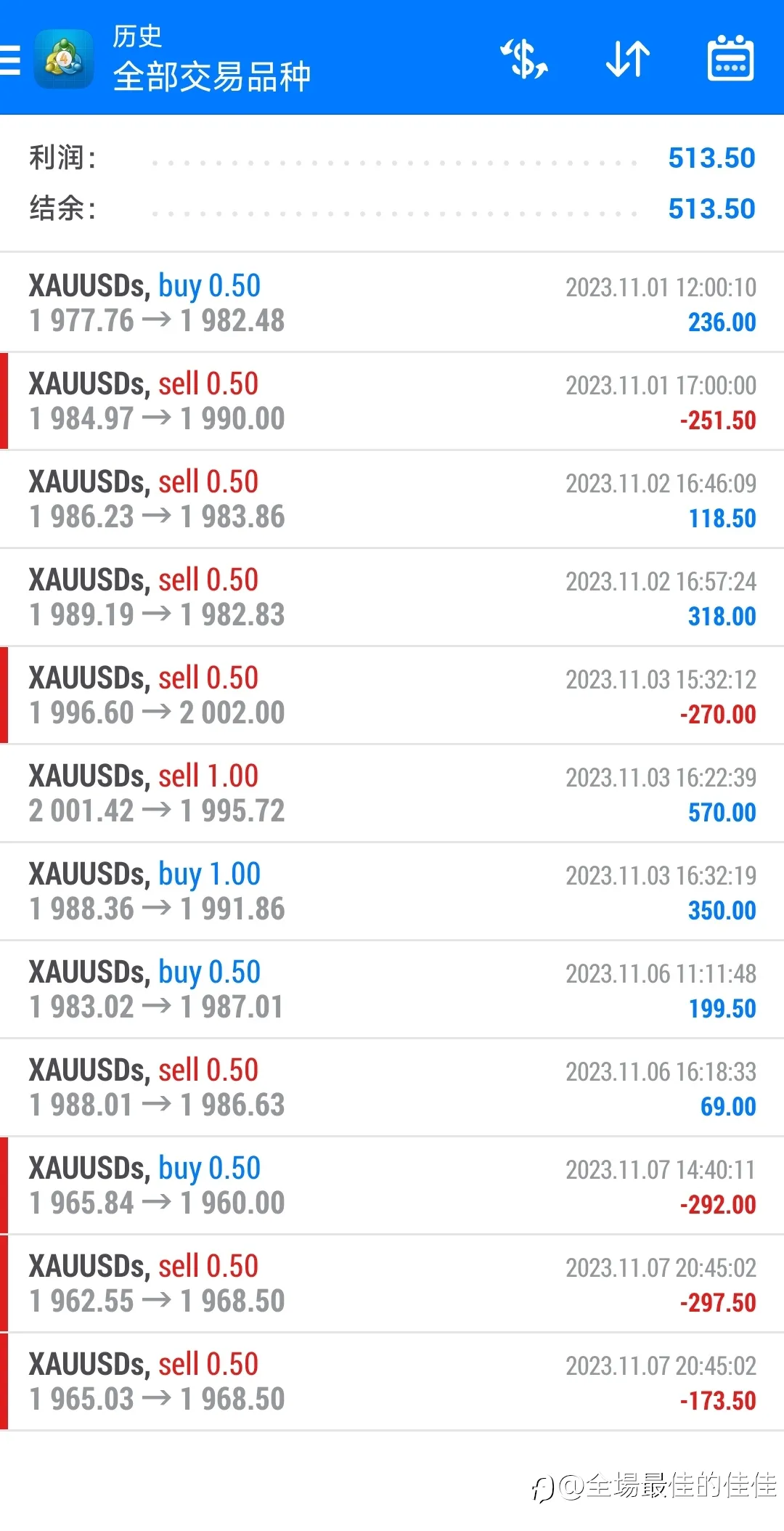Screen dimensions: 784x1531
Task: Open the sell trade with -270.00 loss
Action: pos(392,695)
